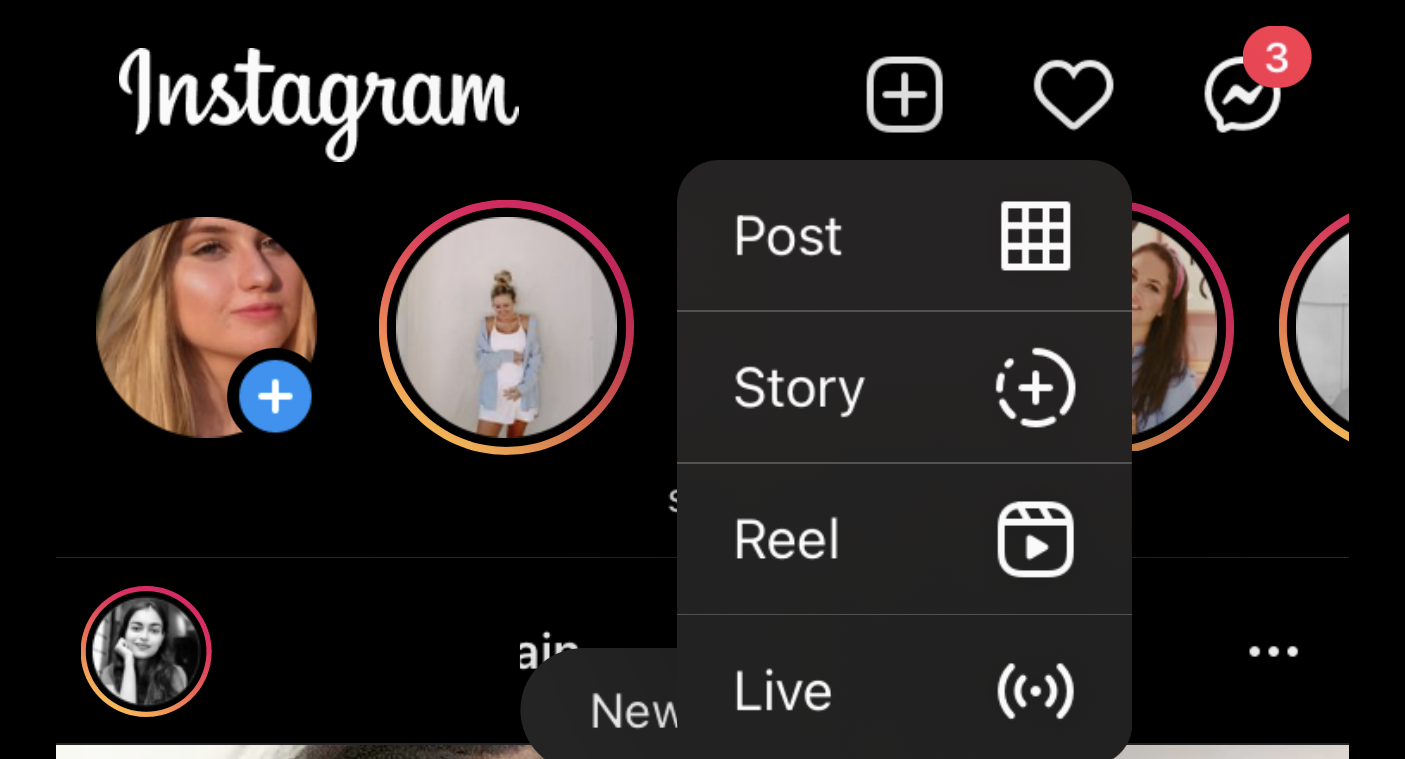Add to your own story
The image size is (1405, 759).
[x=274, y=397]
